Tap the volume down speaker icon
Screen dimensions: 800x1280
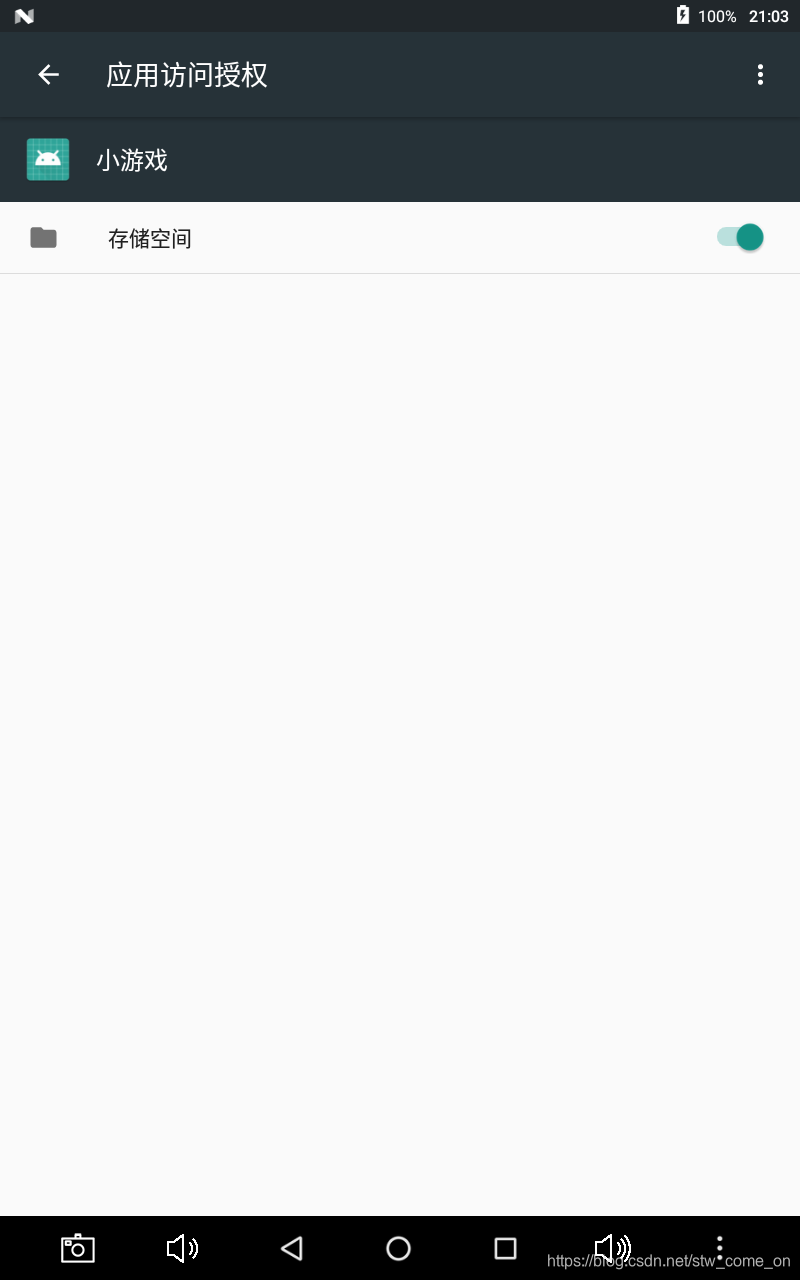182,1248
